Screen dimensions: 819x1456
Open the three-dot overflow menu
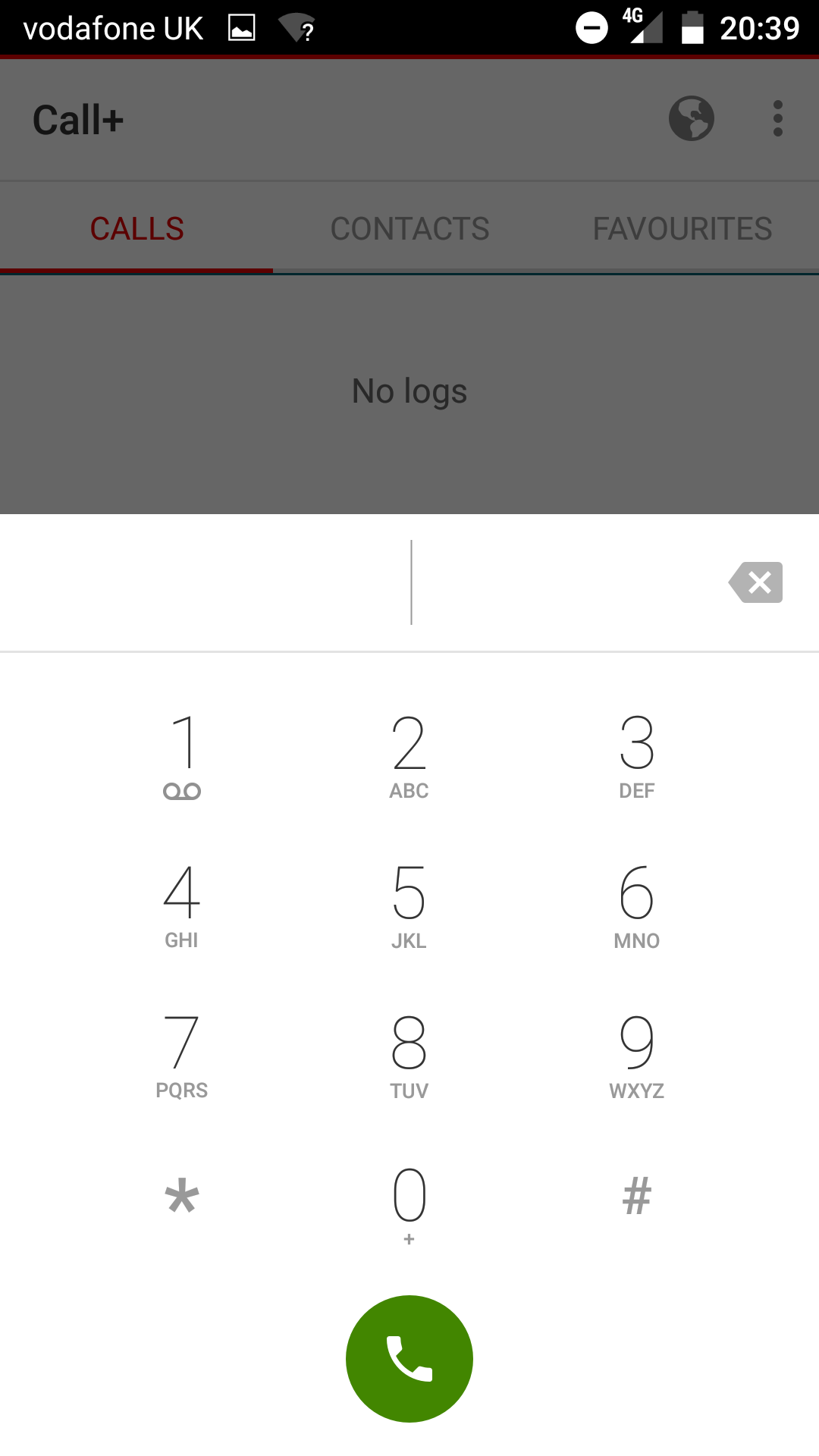777,118
